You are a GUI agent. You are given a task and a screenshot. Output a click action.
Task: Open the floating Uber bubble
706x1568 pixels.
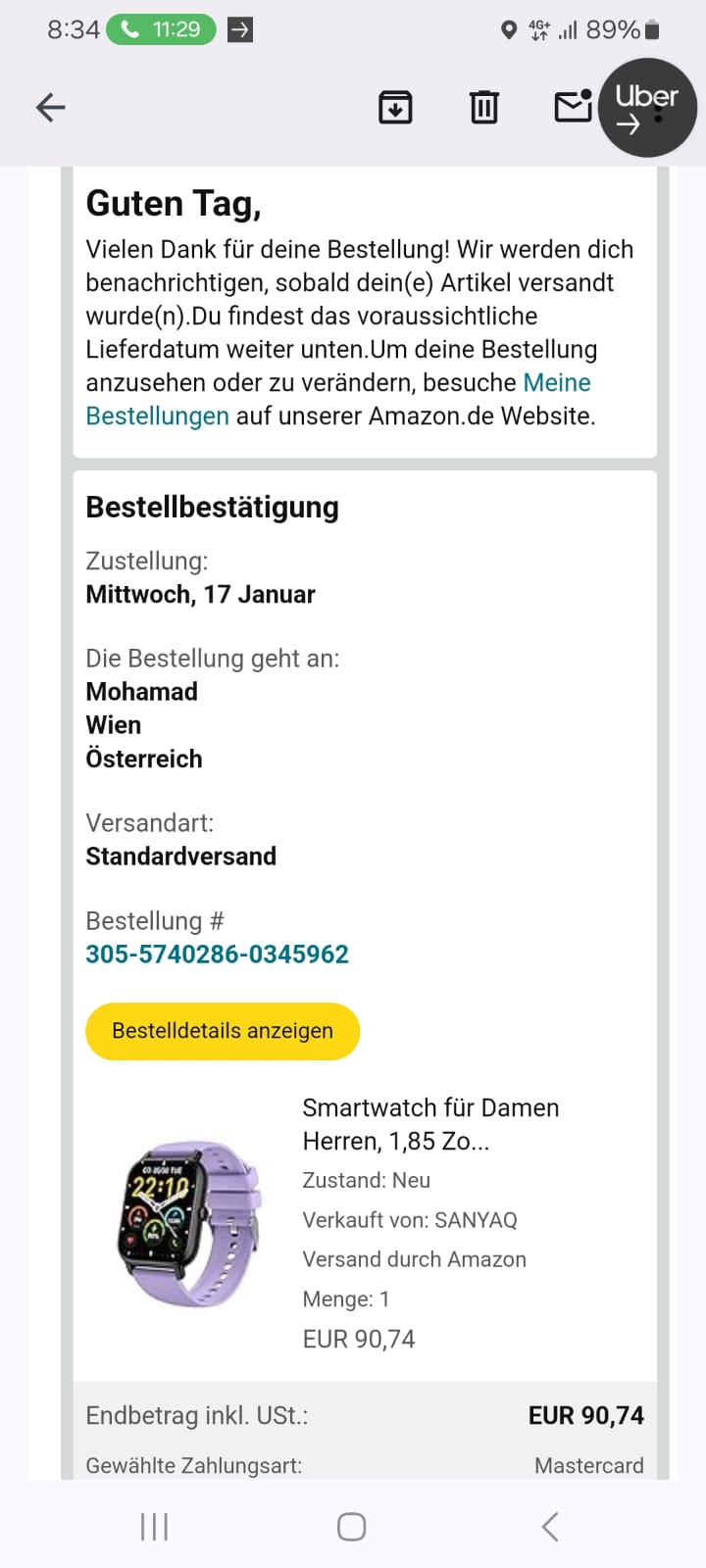pos(647,108)
